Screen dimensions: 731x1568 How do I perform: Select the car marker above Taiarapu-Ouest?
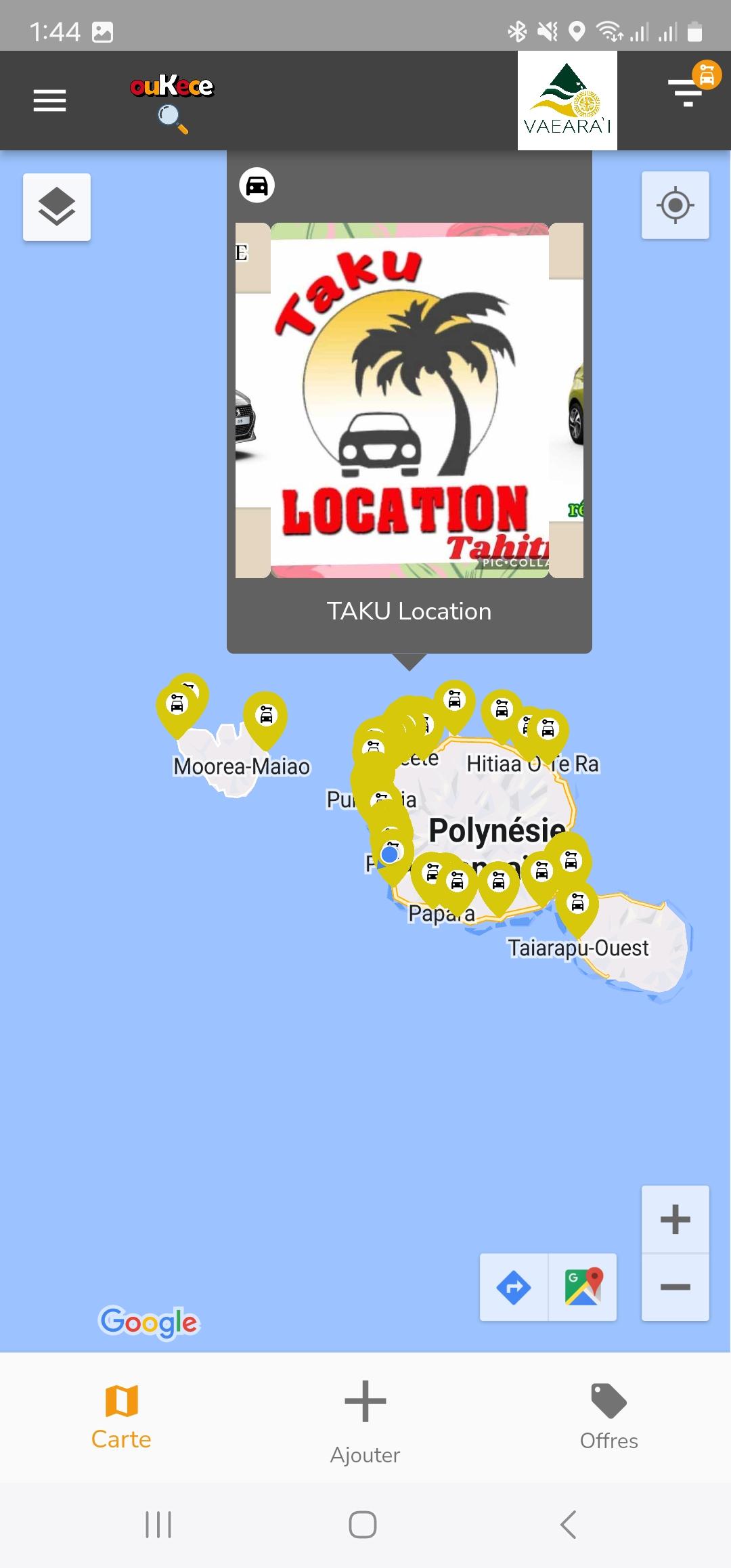point(577,904)
